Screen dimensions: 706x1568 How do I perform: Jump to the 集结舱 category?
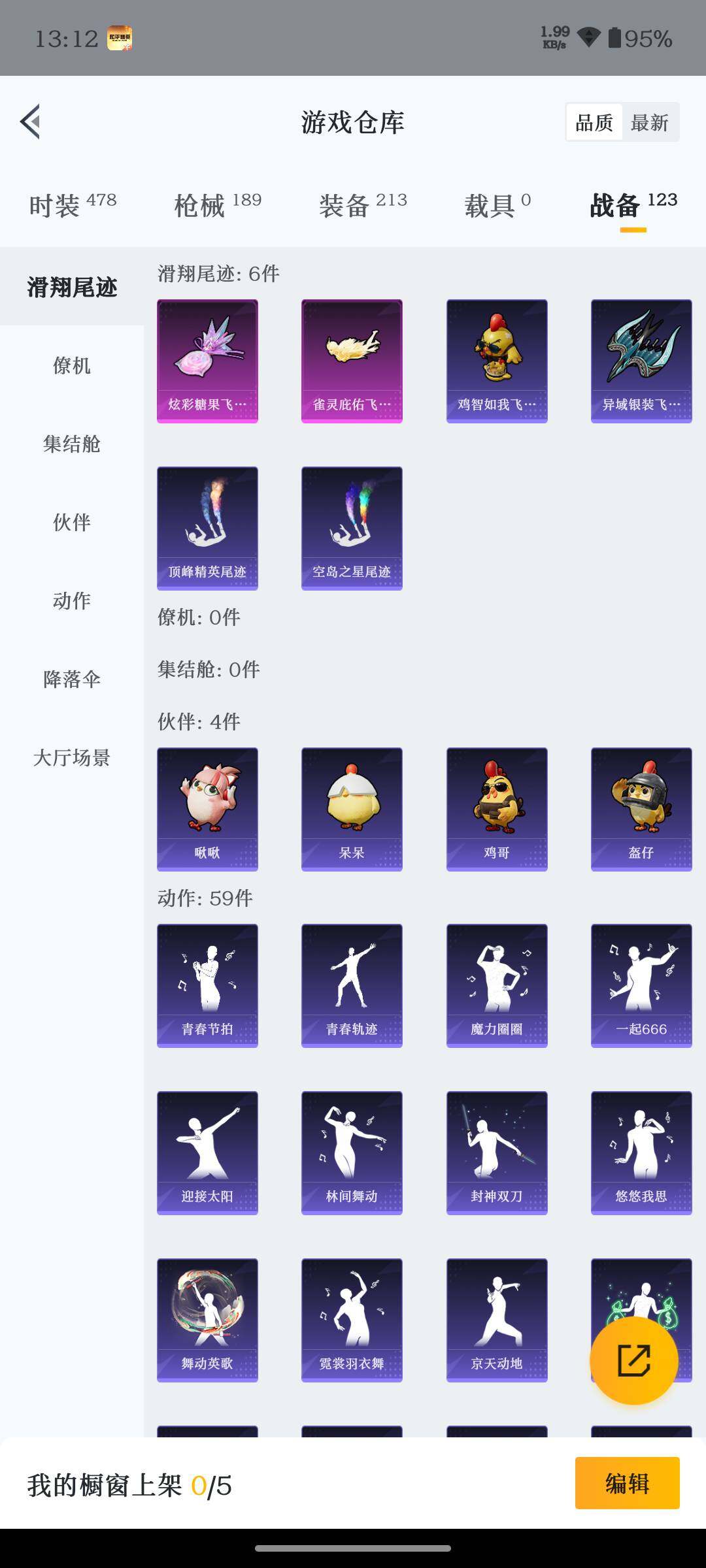(x=72, y=444)
